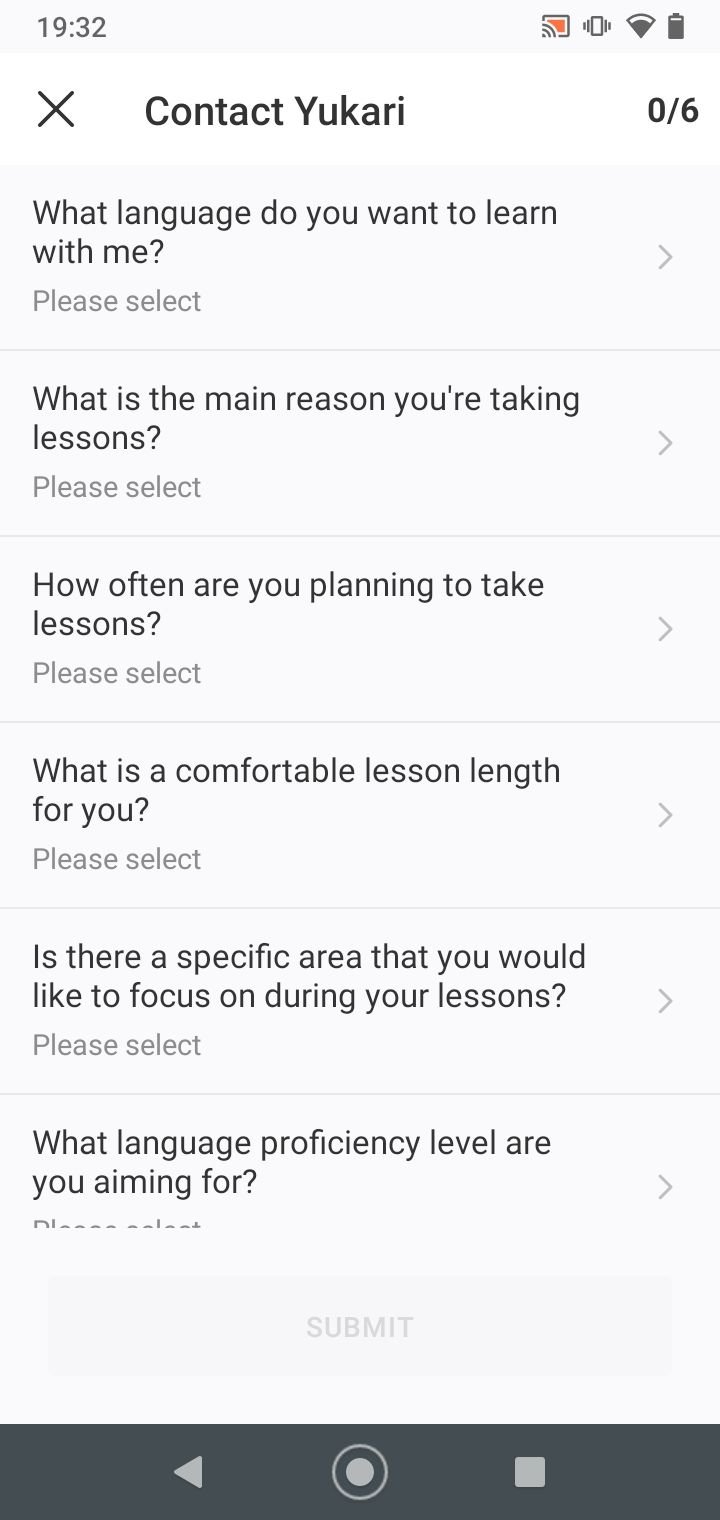Set a comfortable lesson length
This screenshot has width=720, height=1520.
360,815
